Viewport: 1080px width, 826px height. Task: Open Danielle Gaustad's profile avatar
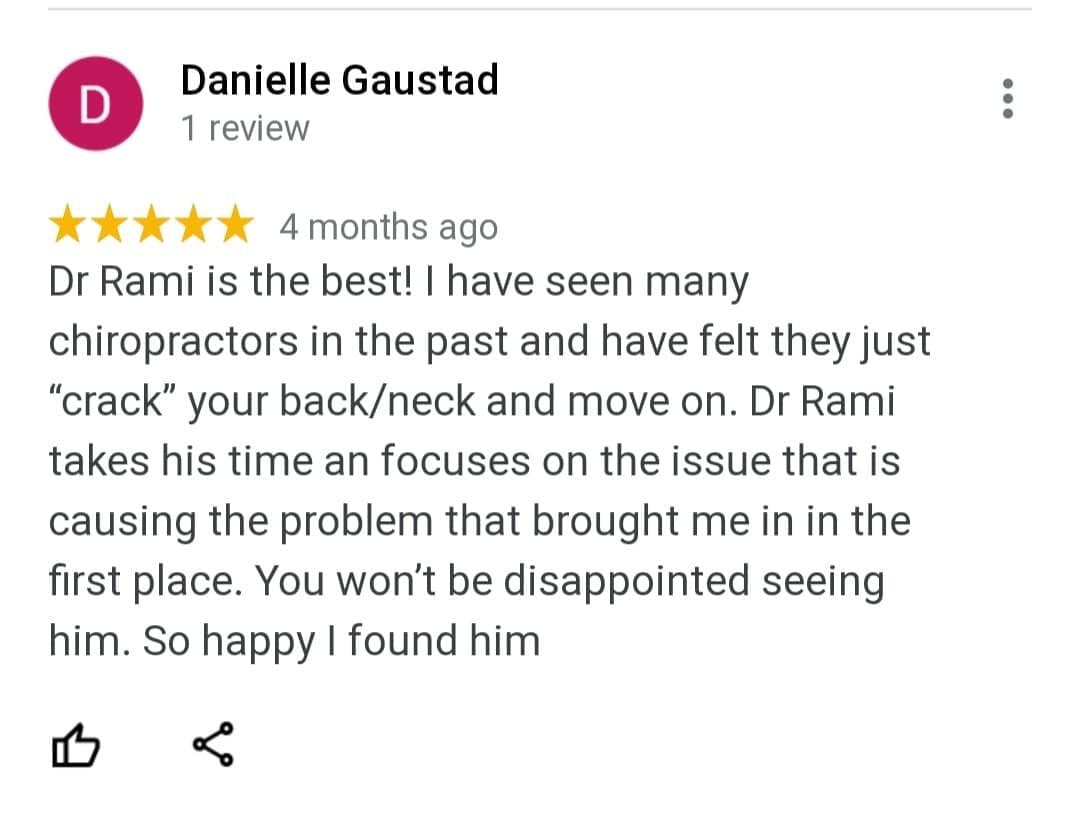[95, 105]
